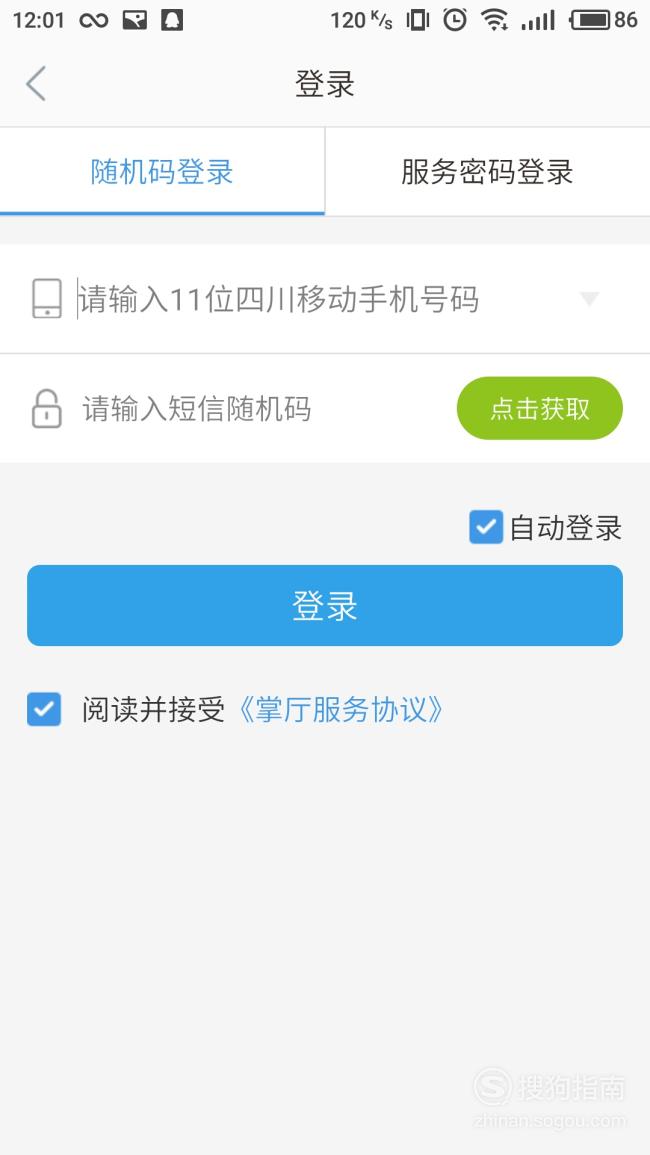Expand the phone number dropdown arrow
Image resolution: width=650 pixels, height=1155 pixels.
[590, 299]
